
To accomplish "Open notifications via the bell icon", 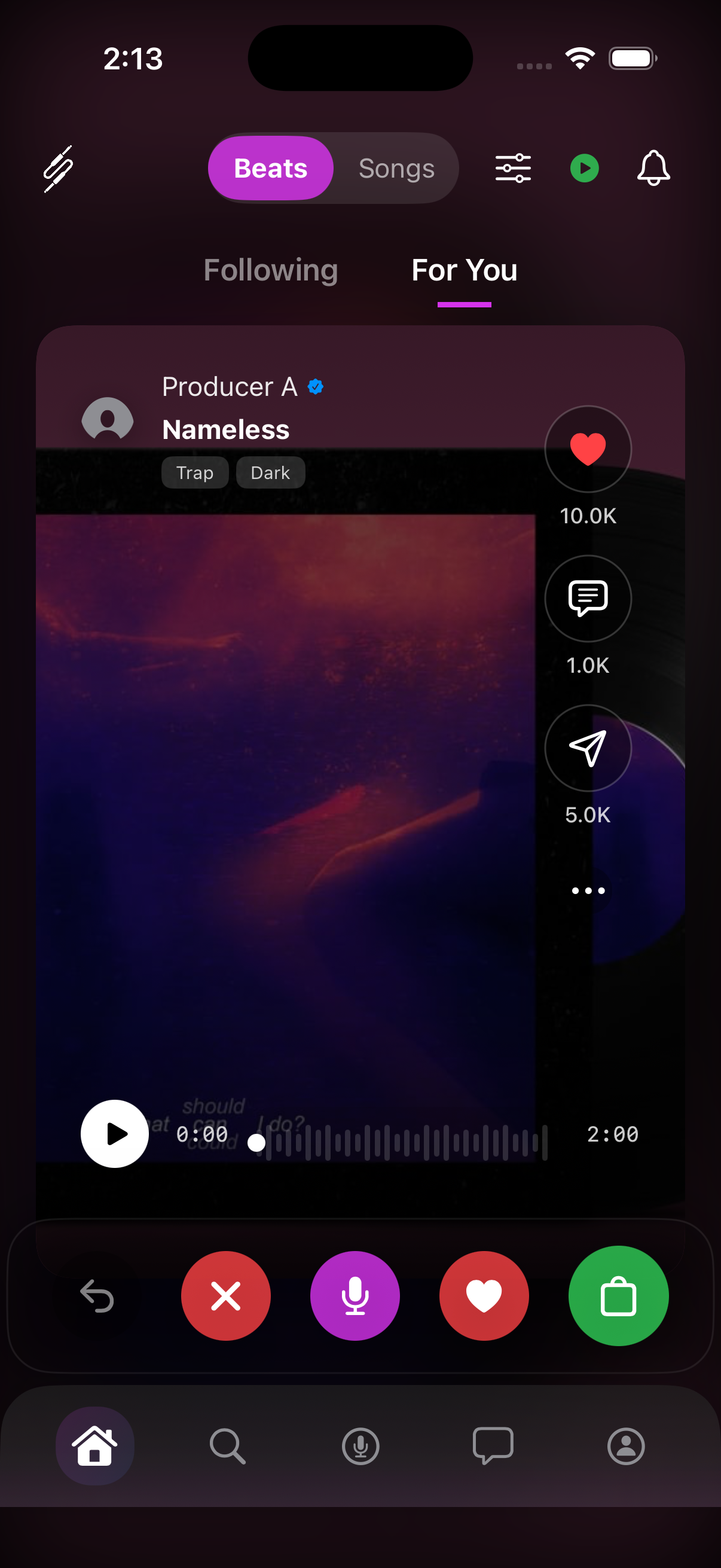I will [653, 168].
